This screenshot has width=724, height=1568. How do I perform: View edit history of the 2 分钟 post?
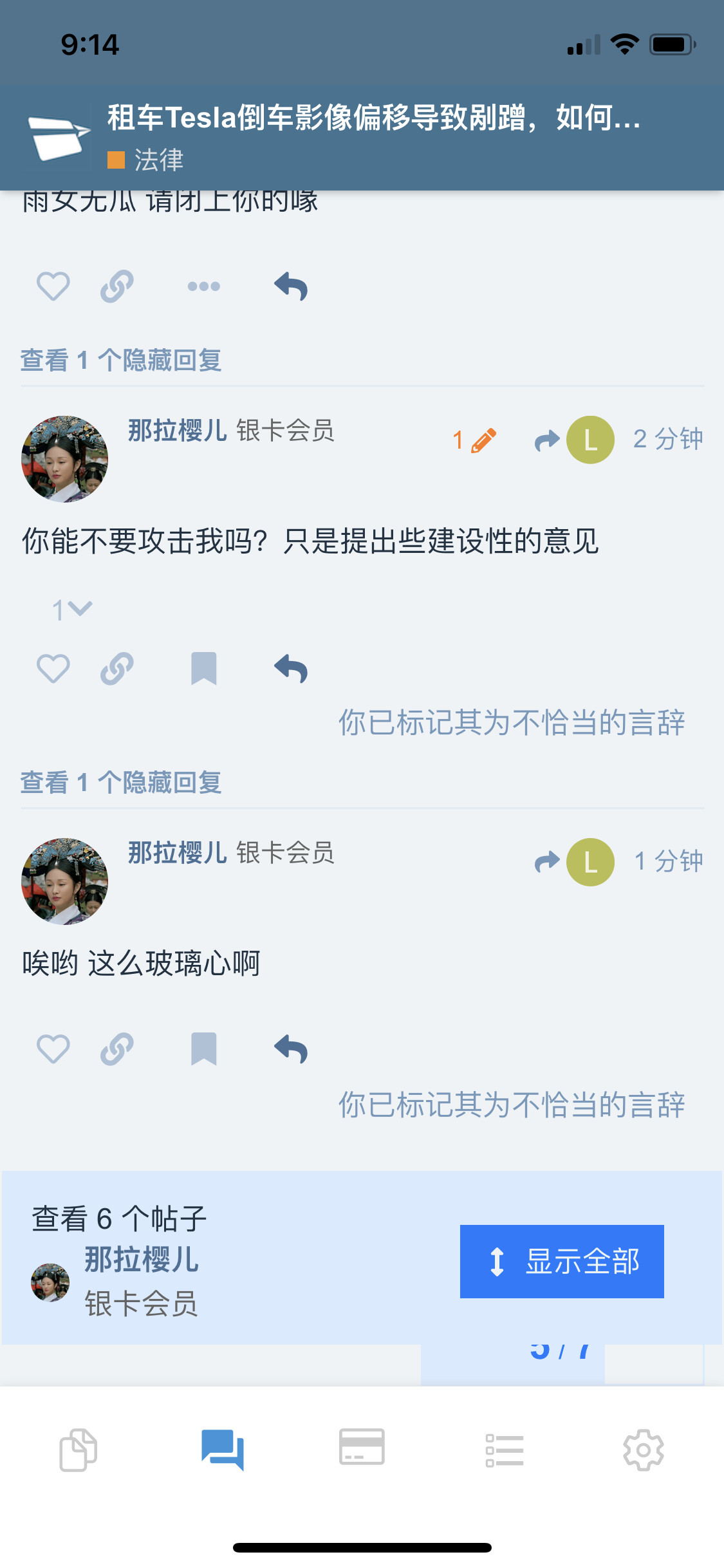click(x=475, y=440)
